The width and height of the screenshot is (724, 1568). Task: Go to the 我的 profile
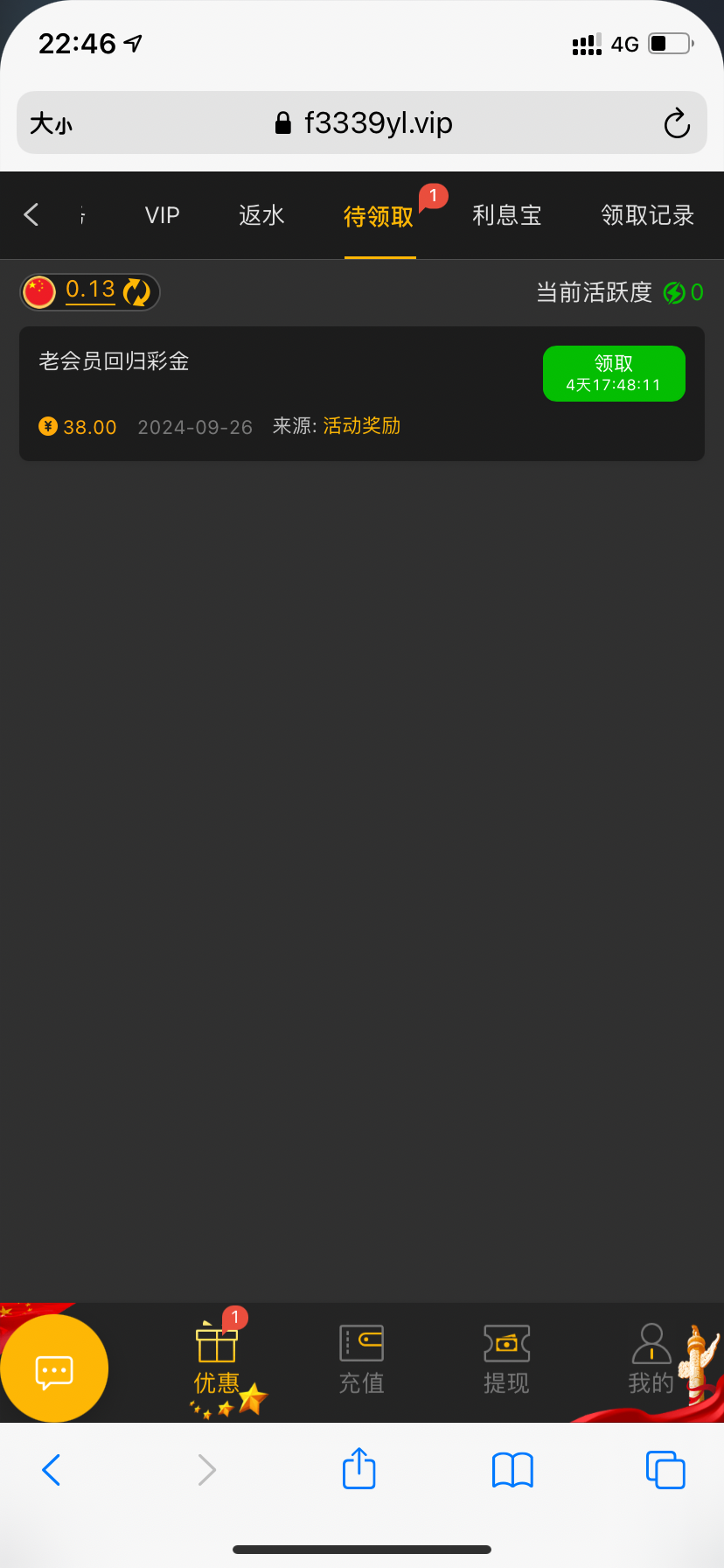(651, 1357)
